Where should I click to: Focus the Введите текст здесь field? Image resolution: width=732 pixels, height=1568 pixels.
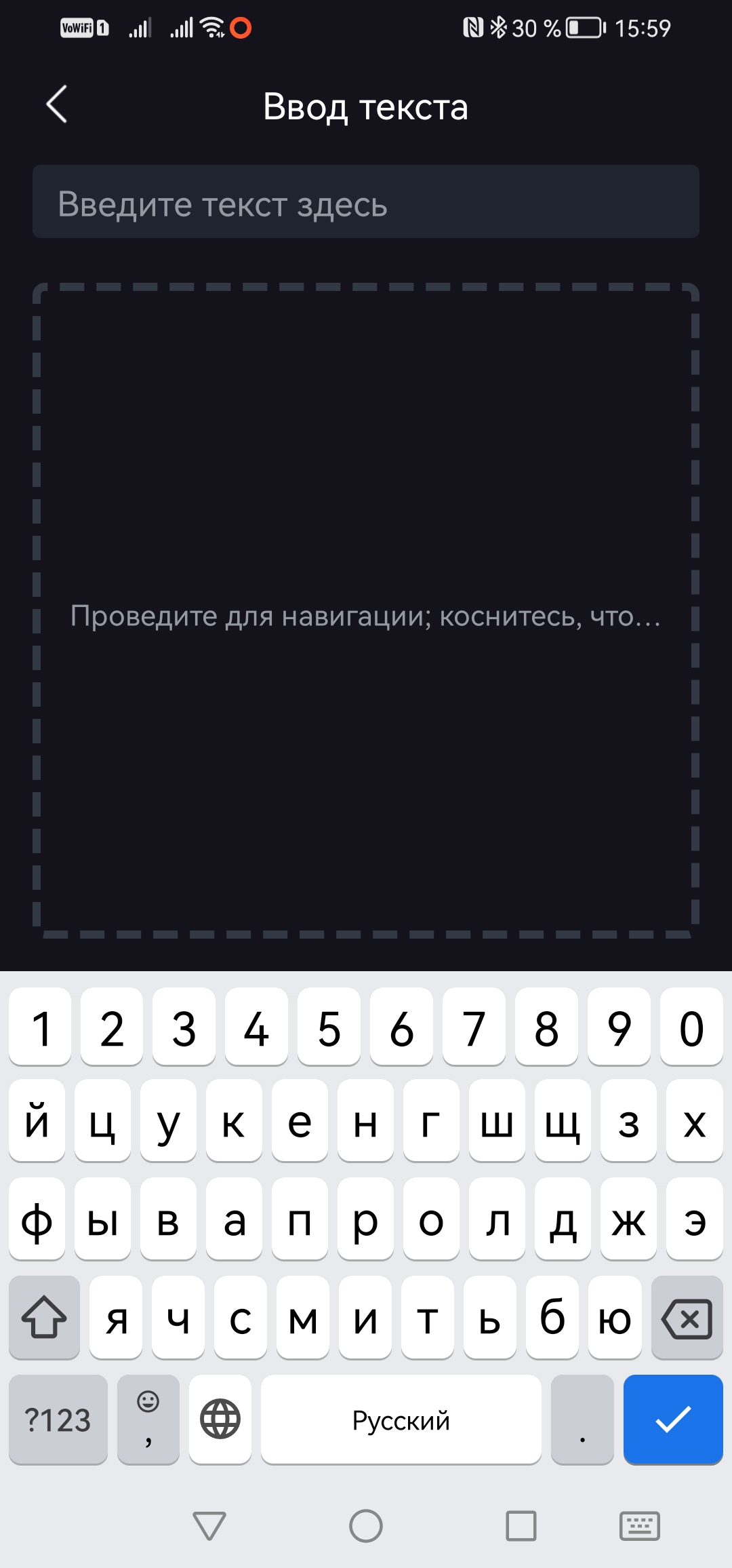pos(366,202)
